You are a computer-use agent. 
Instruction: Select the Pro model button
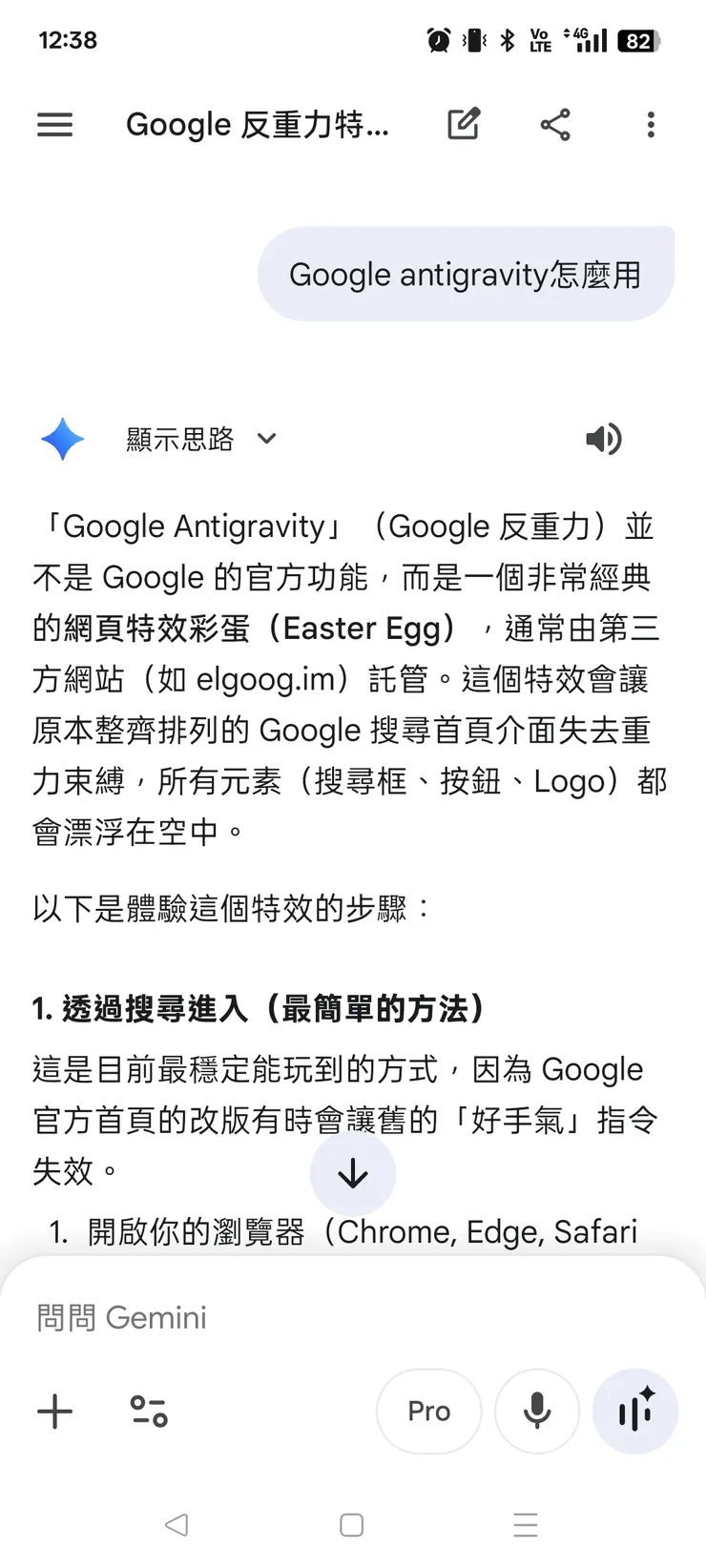click(x=428, y=1412)
